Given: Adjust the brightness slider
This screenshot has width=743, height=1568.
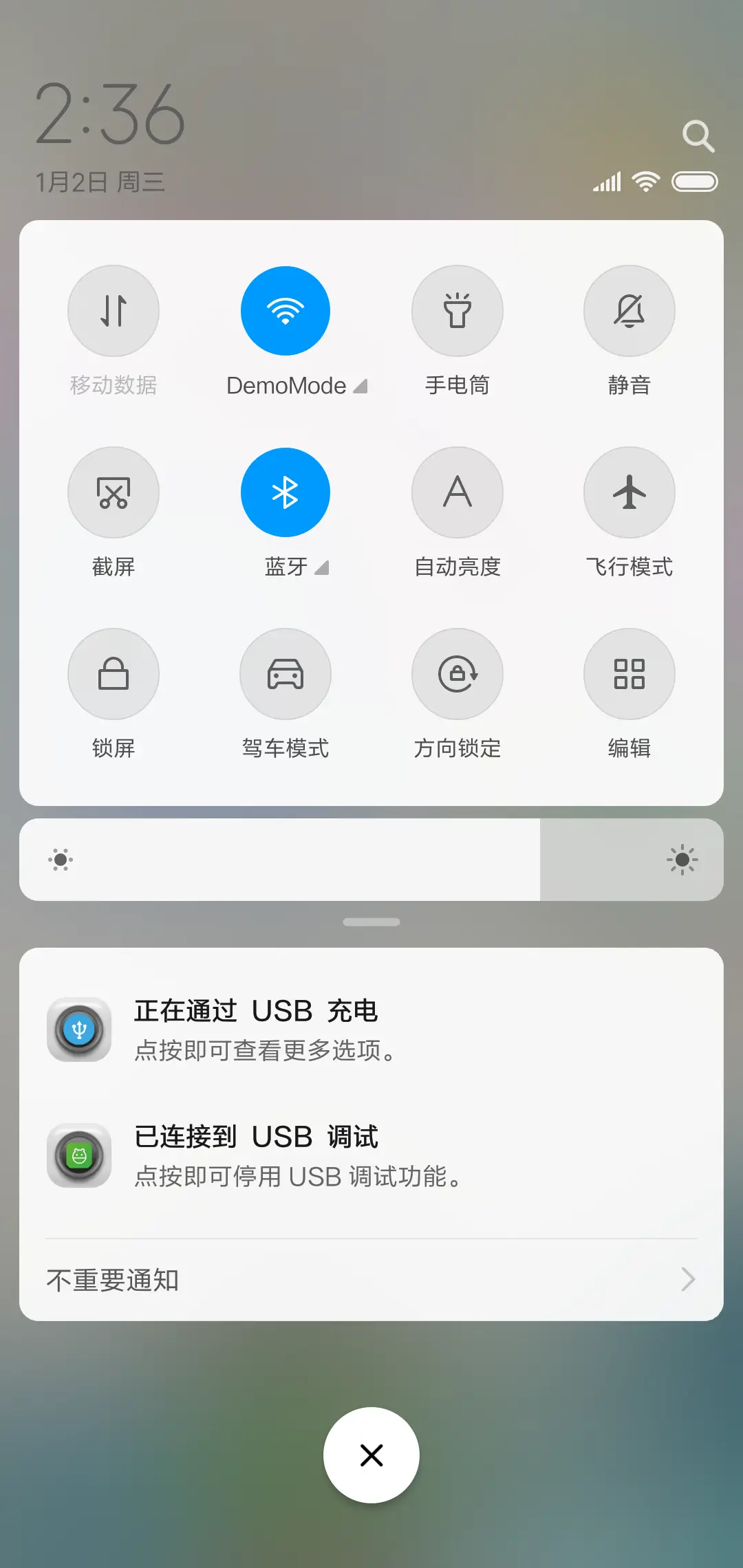Looking at the screenshot, I should click(x=371, y=860).
